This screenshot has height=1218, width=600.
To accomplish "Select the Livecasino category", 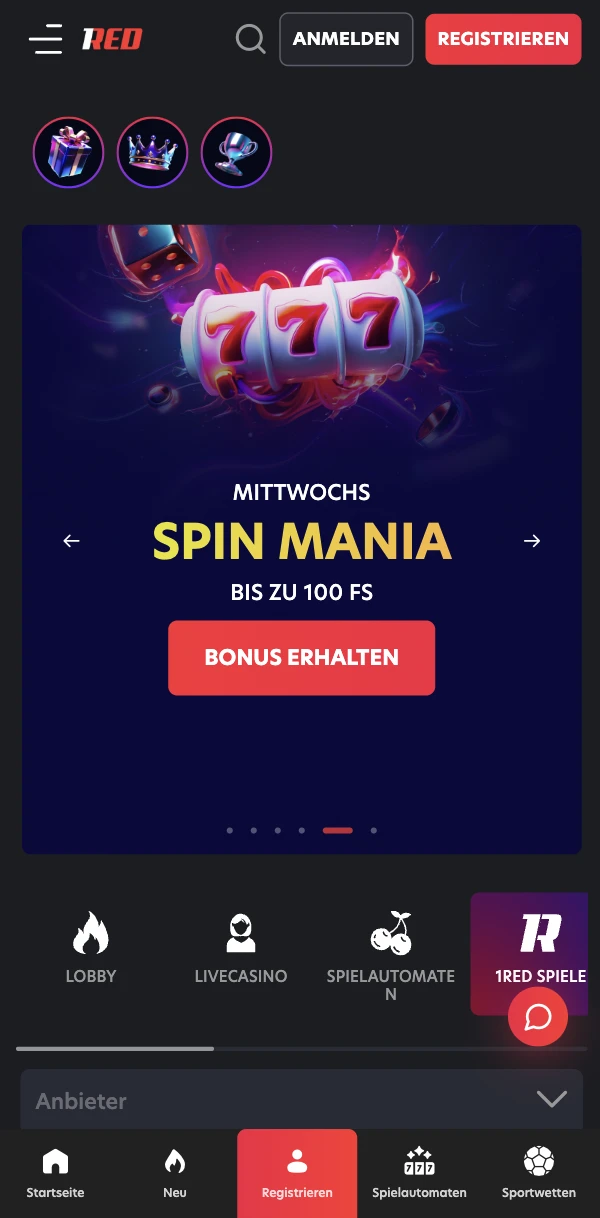I will click(241, 948).
